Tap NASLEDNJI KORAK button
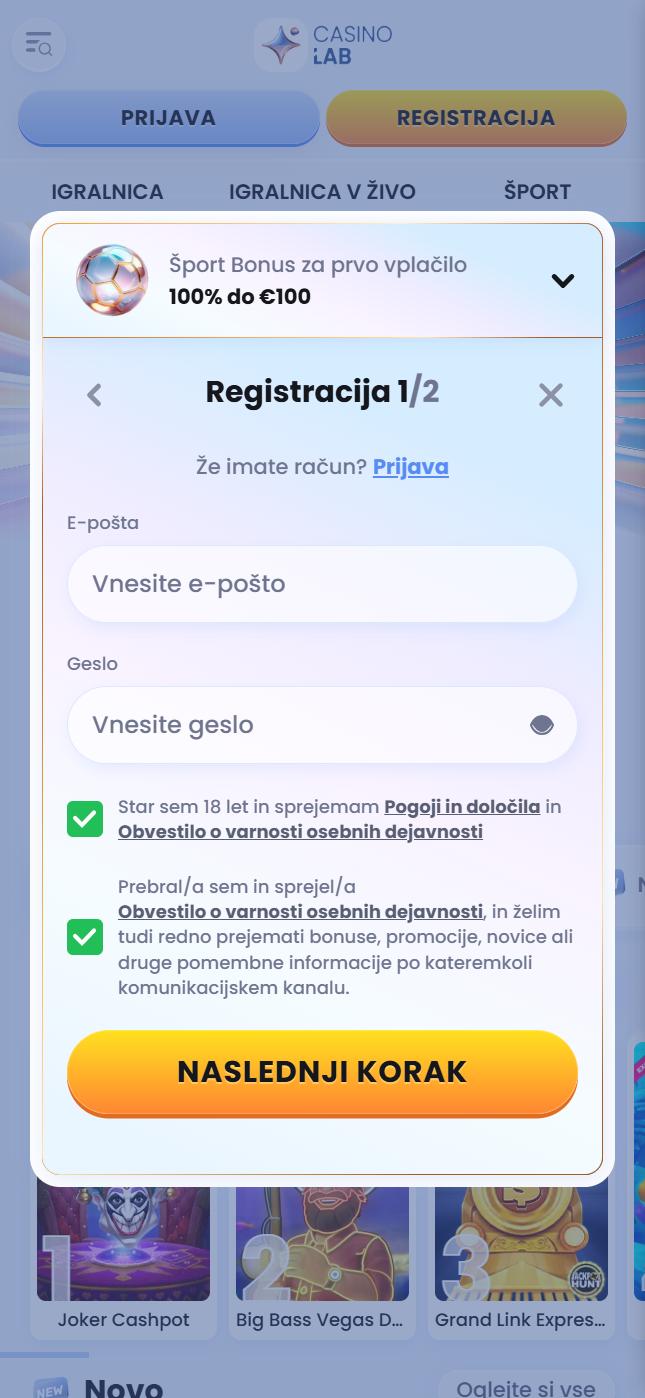645x1398 pixels. coord(322,1072)
